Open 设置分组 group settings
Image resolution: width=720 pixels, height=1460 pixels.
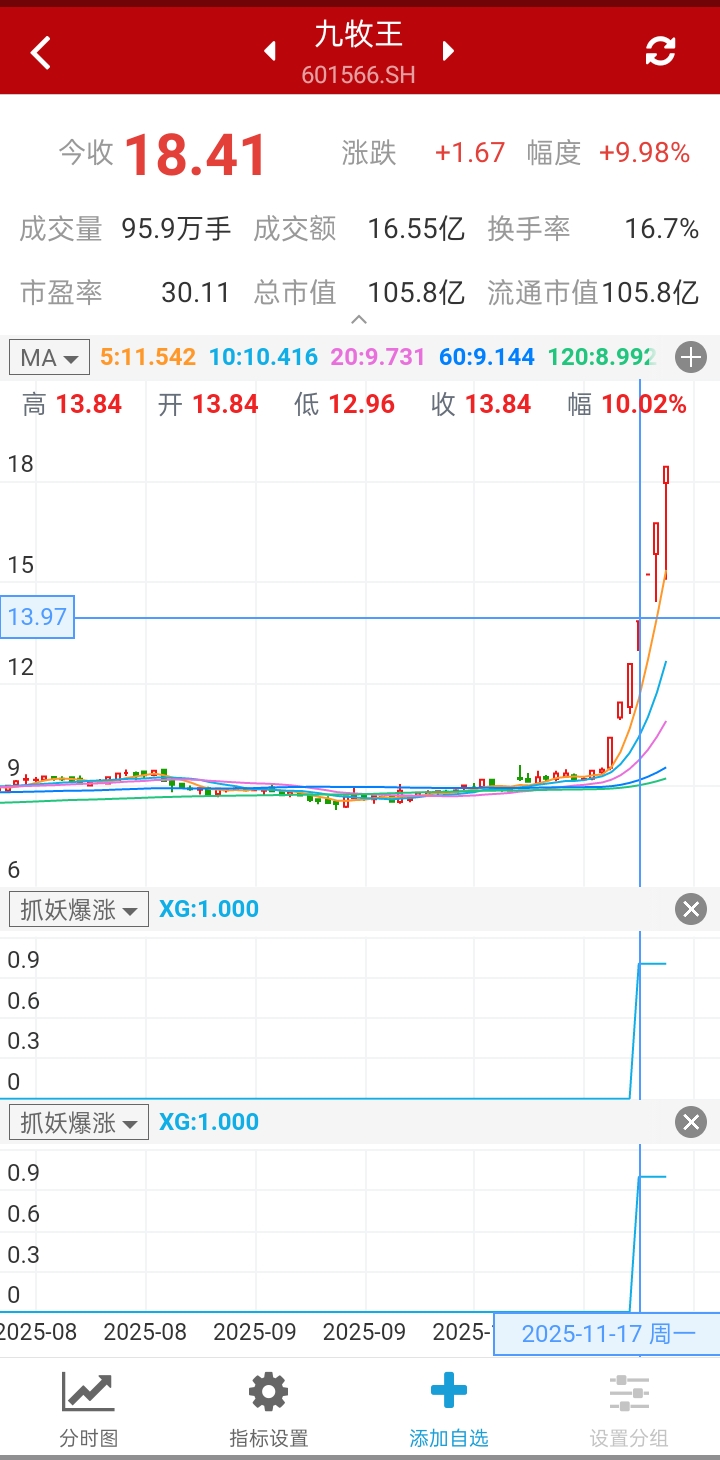629,1410
